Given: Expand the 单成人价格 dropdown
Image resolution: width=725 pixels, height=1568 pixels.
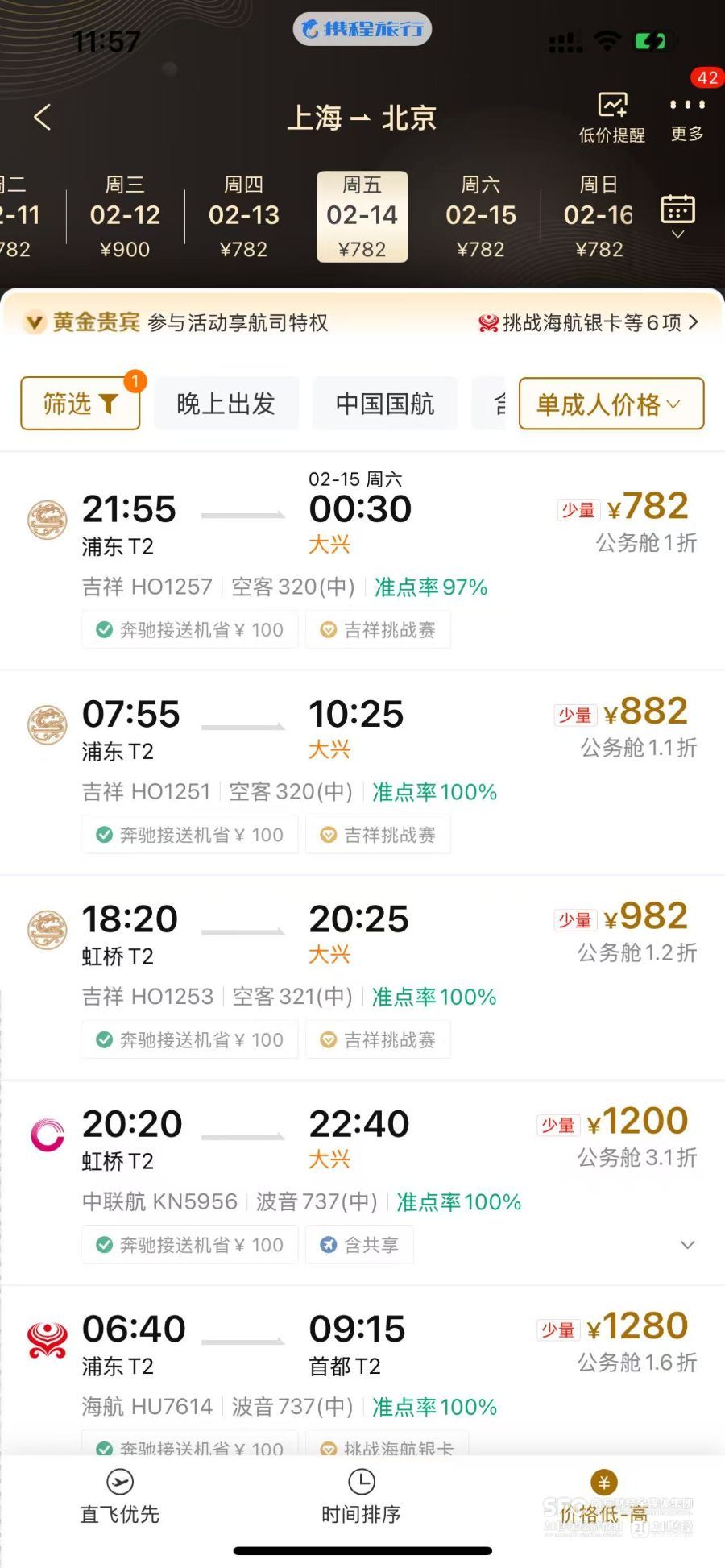Looking at the screenshot, I should [611, 403].
